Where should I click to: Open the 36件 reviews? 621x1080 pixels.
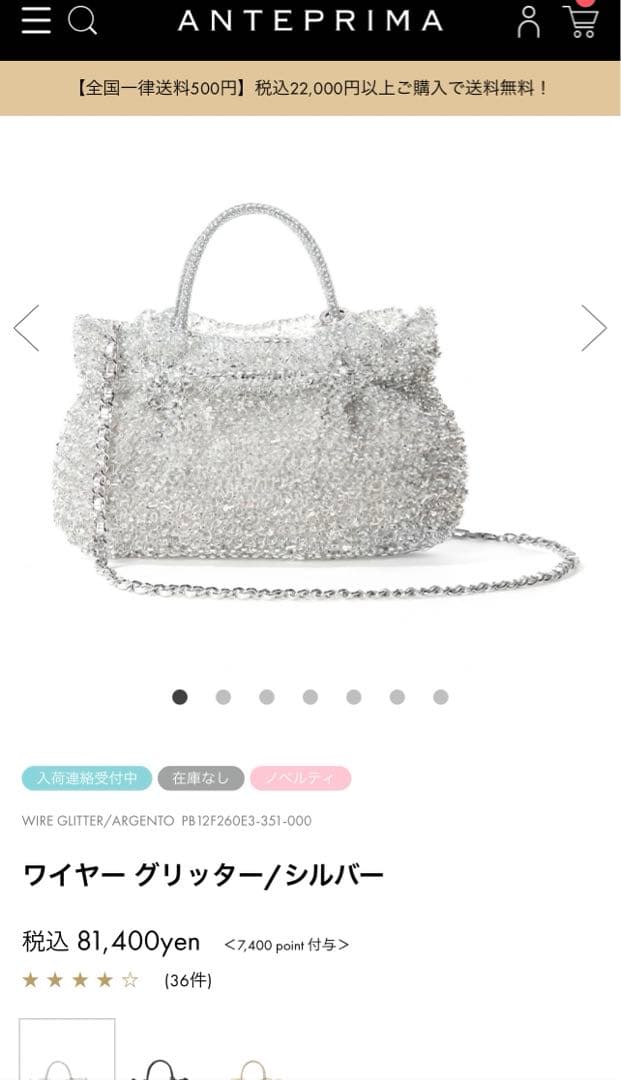pos(188,980)
